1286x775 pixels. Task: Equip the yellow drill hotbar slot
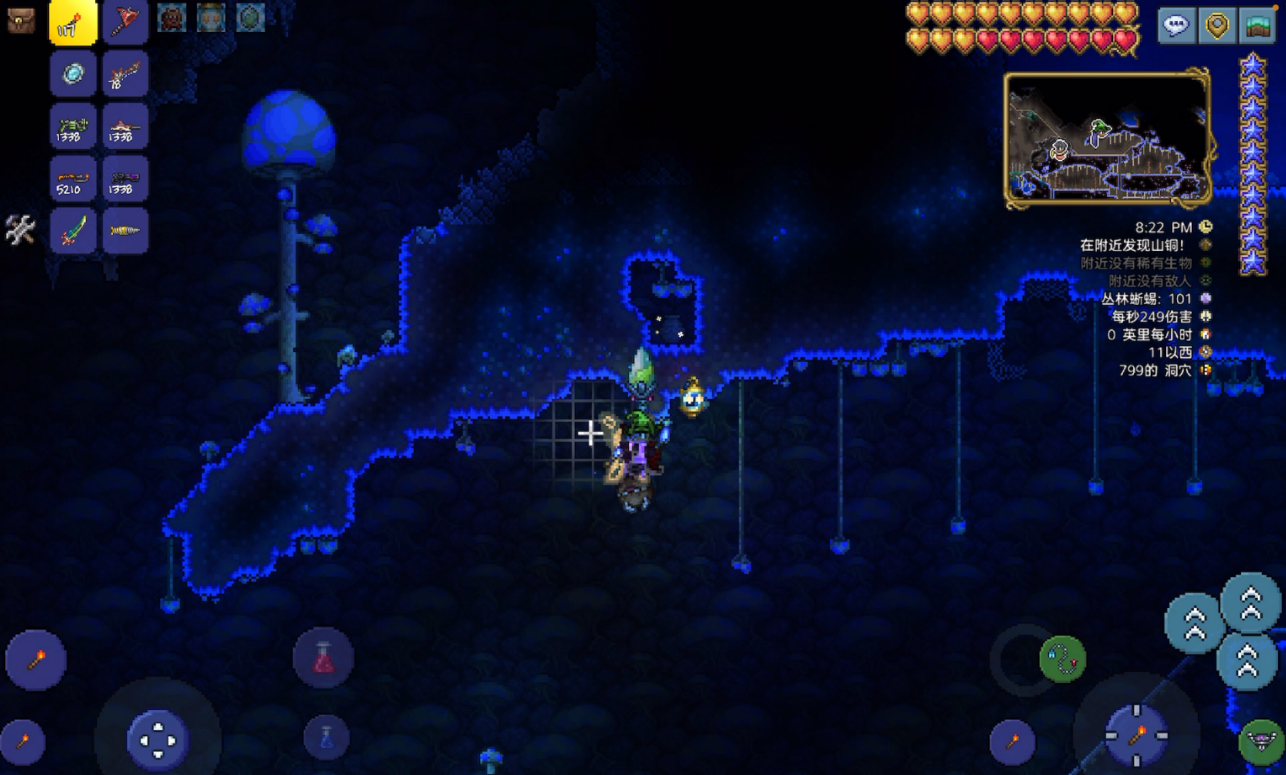pyautogui.click(x=126, y=231)
